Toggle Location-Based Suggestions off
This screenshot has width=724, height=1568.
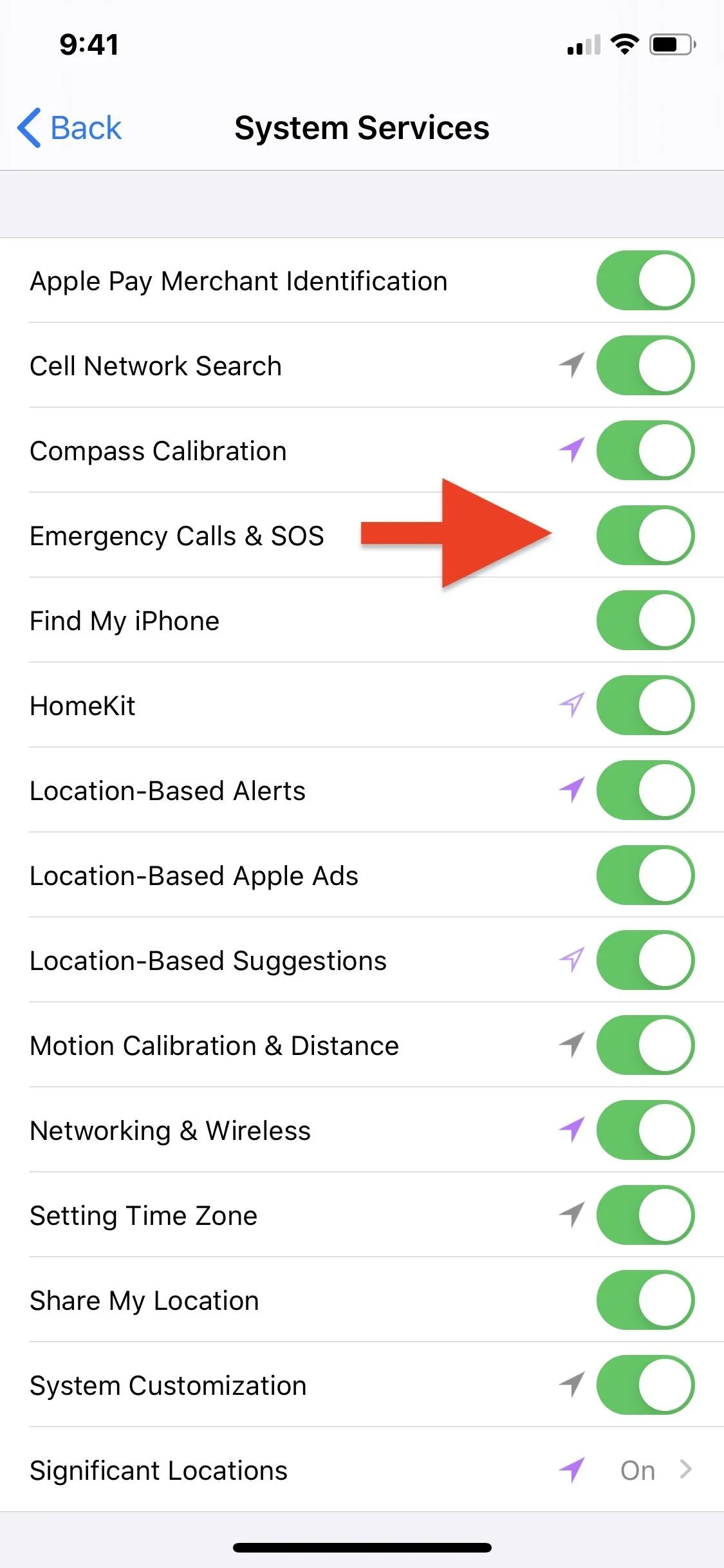(x=645, y=960)
